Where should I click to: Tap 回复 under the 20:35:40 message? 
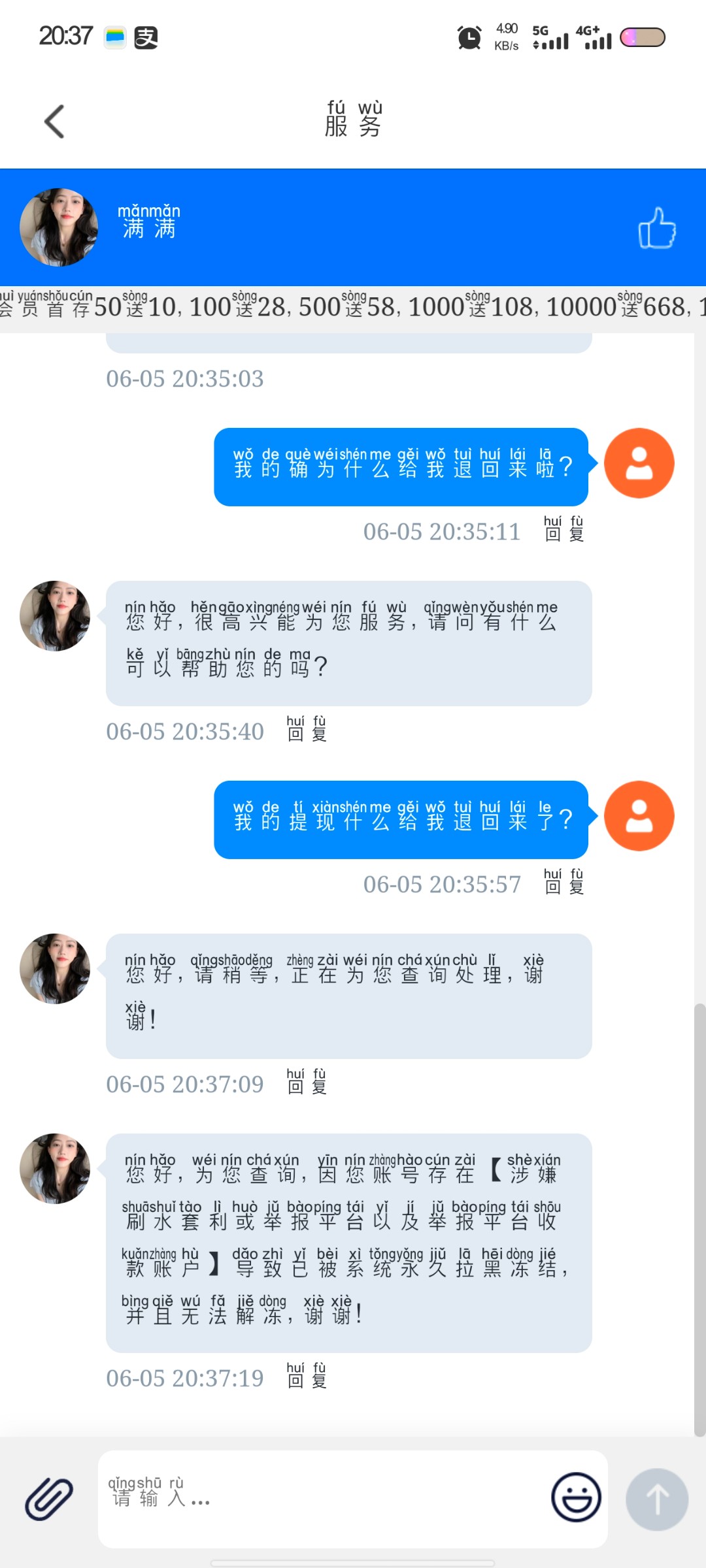pyautogui.click(x=307, y=730)
